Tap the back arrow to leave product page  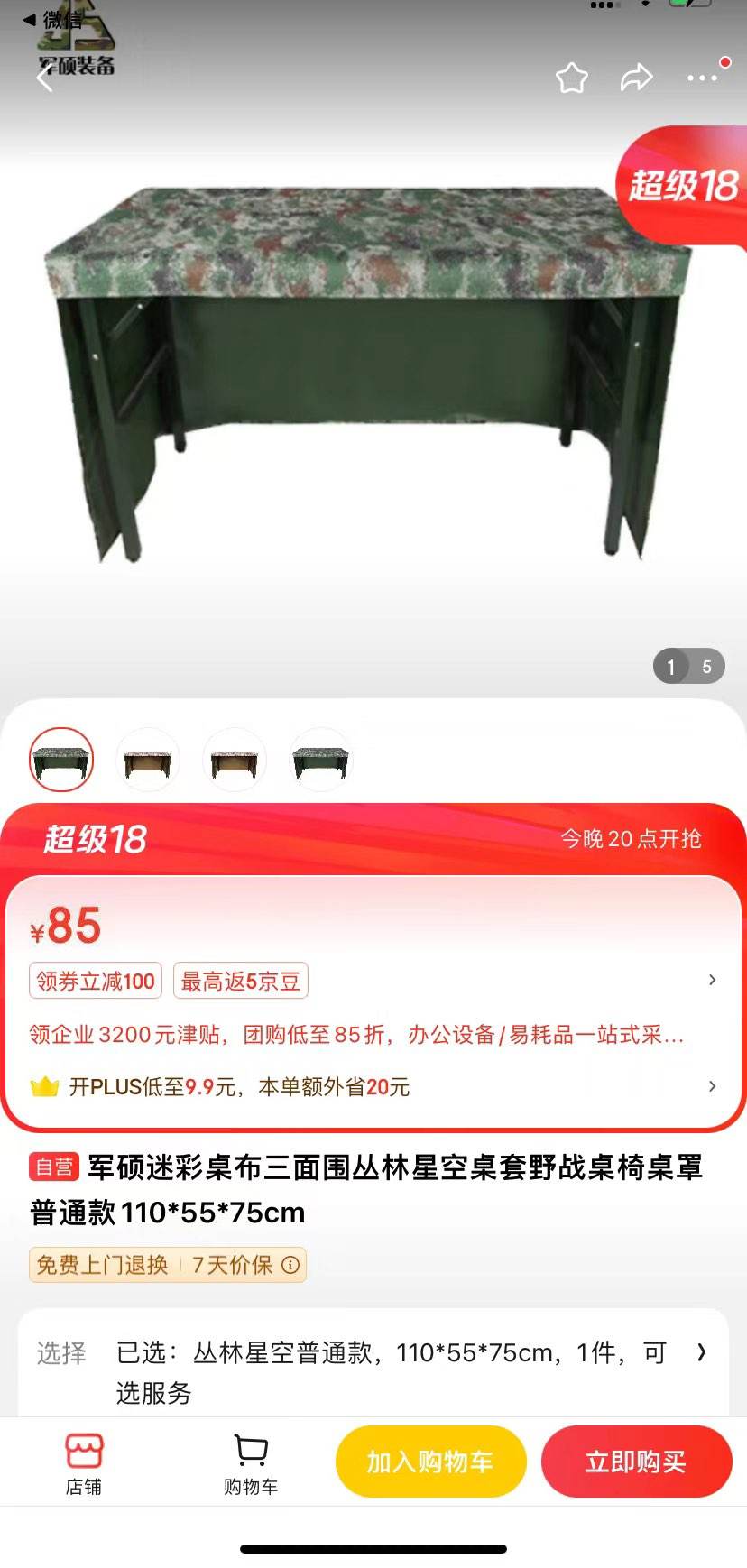click(x=43, y=78)
